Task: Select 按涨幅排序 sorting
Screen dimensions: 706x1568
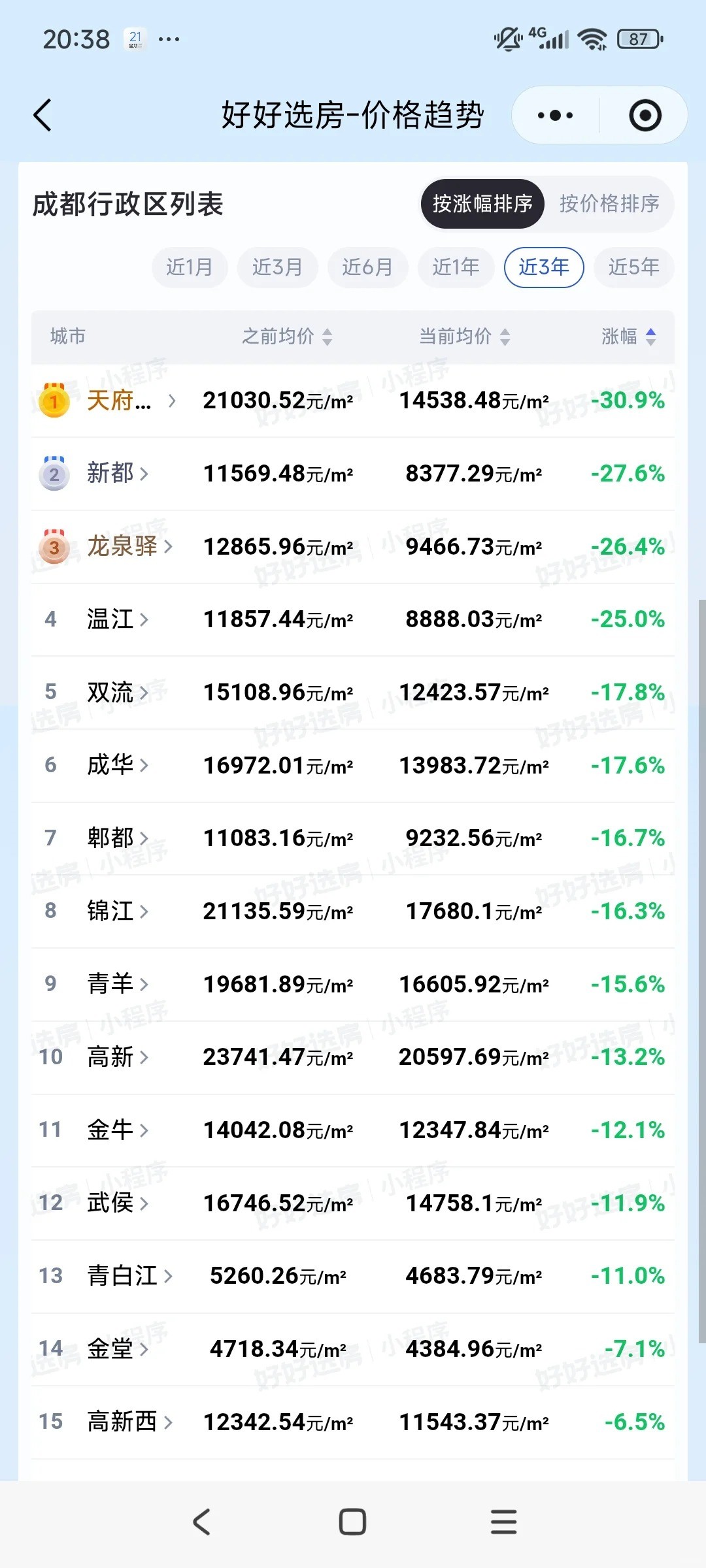Action: click(x=482, y=204)
